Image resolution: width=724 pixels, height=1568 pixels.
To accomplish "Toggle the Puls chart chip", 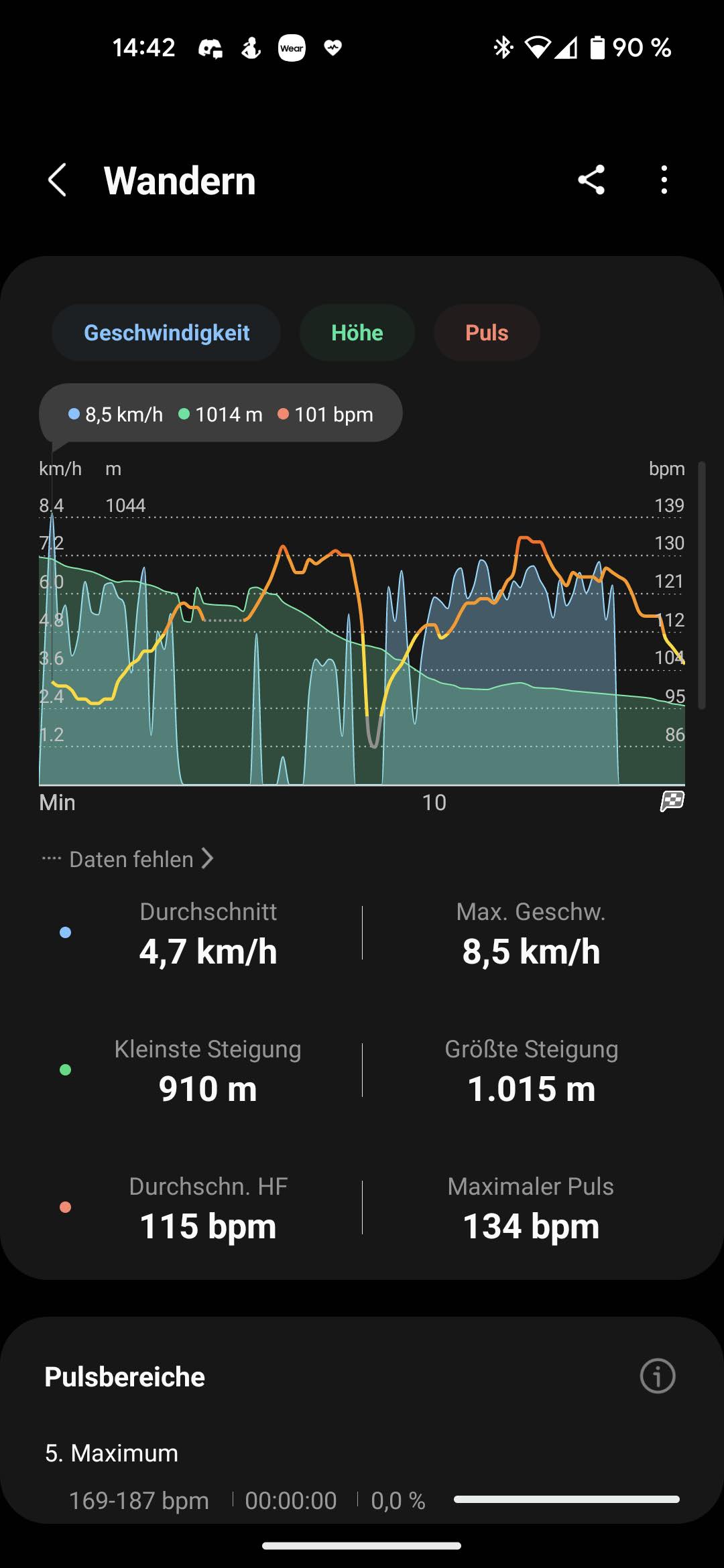I will click(487, 333).
